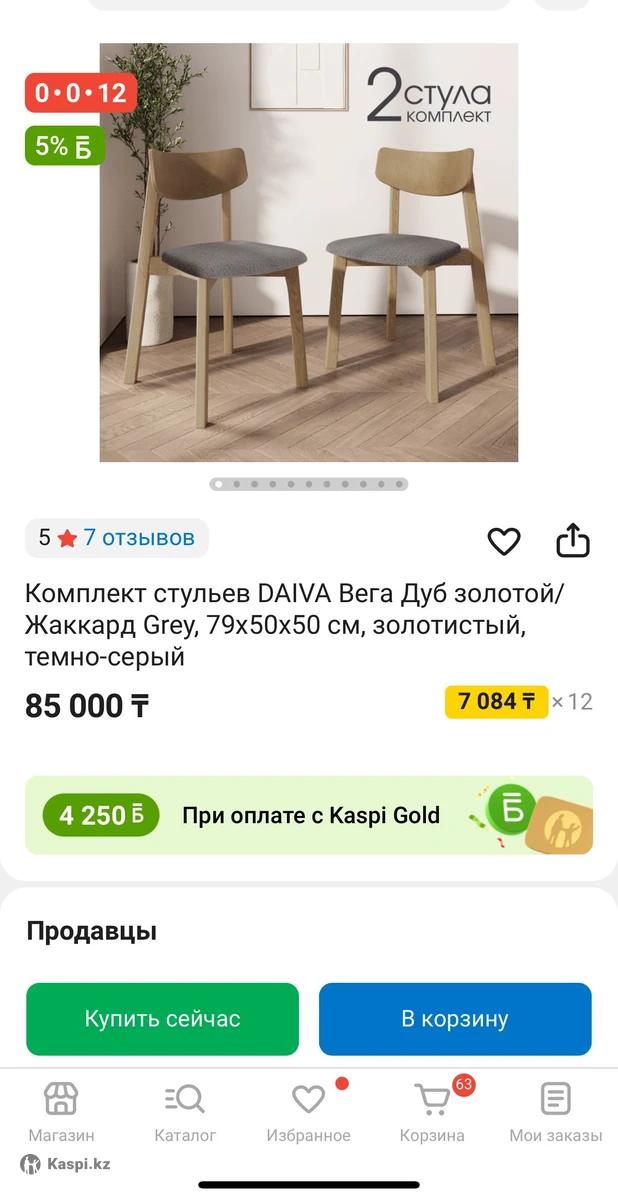Share this product listing
Image resolution: width=618 pixels, height=1200 pixels.
[x=573, y=540]
